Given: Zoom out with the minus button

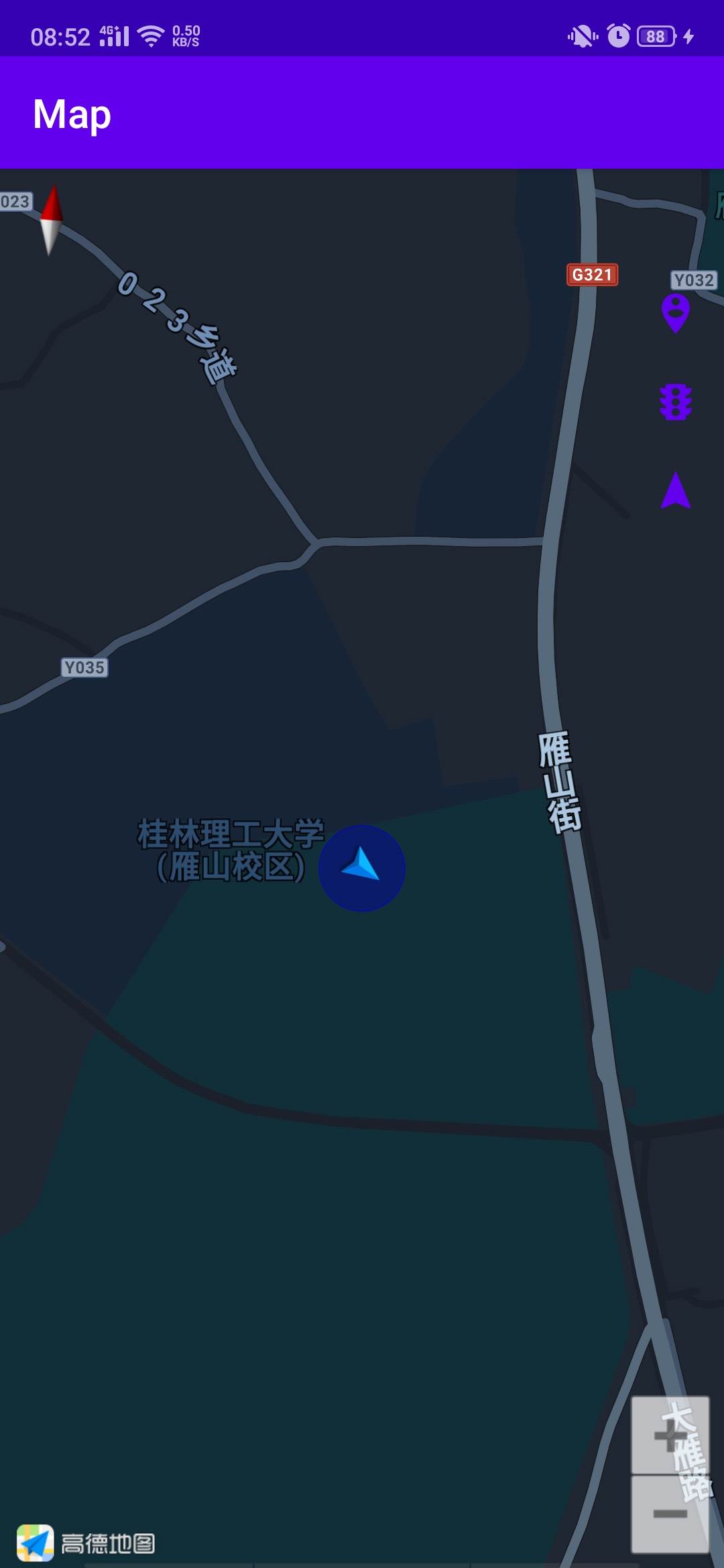Looking at the screenshot, I should 669,1514.
